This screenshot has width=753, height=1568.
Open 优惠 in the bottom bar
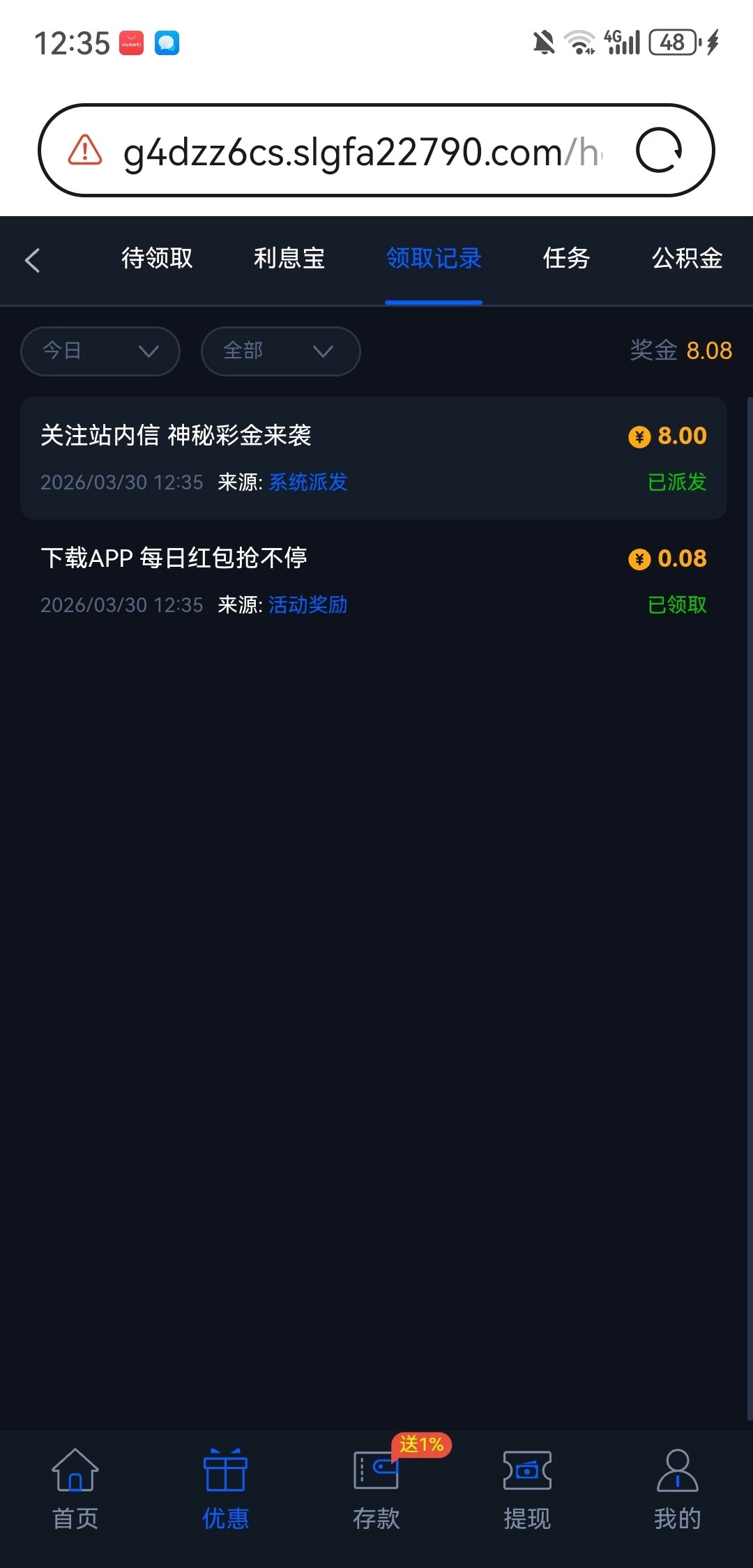coord(225,1489)
